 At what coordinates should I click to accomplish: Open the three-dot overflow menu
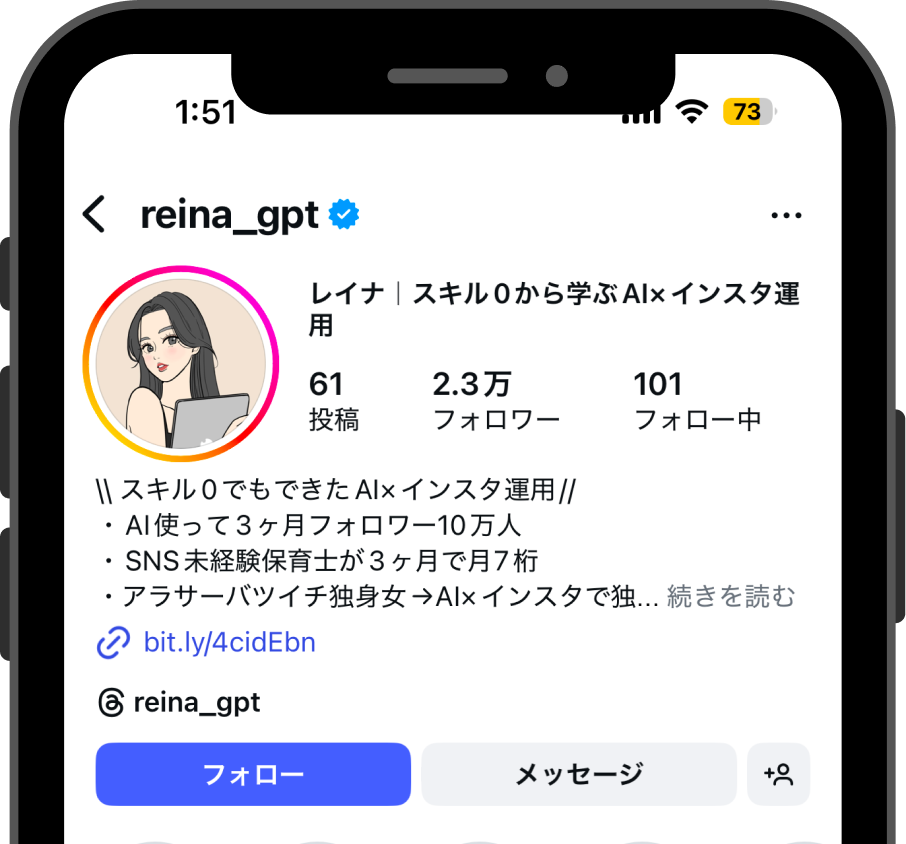(x=786, y=215)
